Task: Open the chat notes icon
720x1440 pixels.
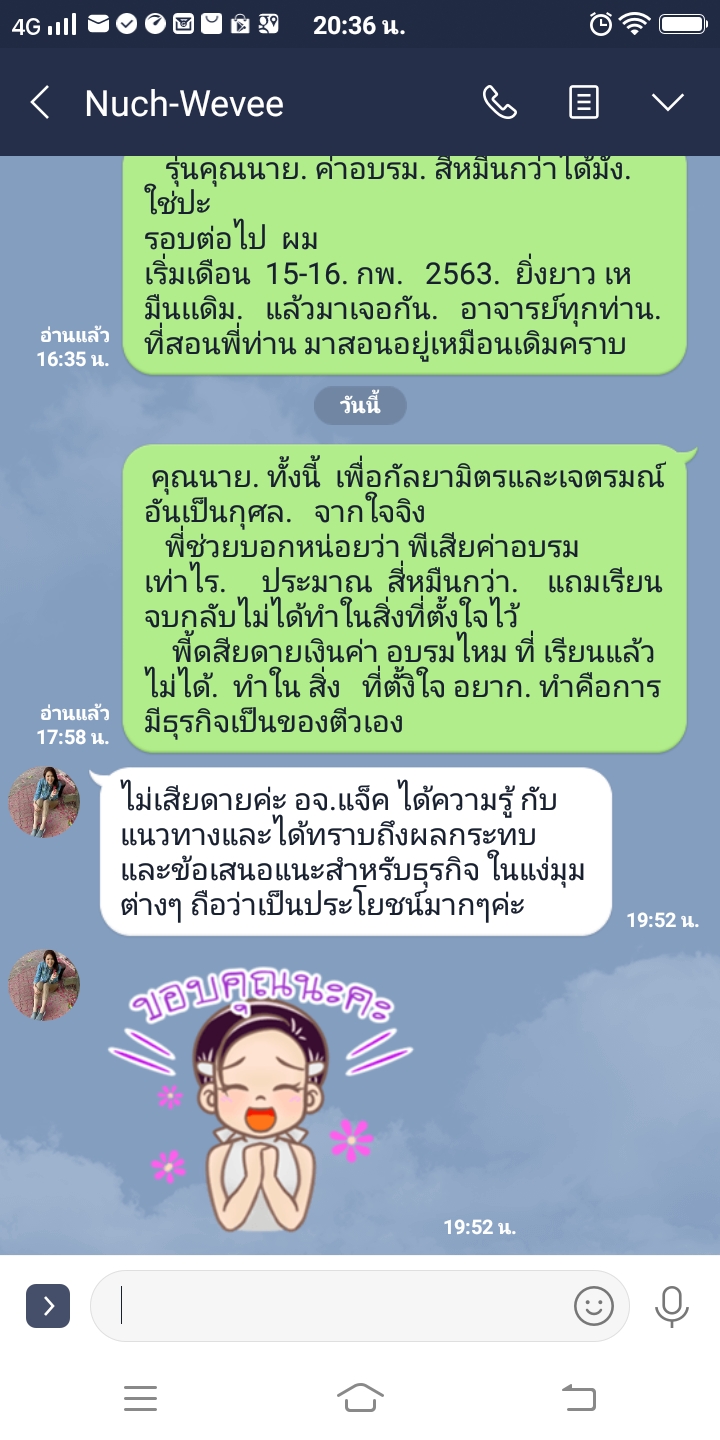Action: tap(584, 102)
